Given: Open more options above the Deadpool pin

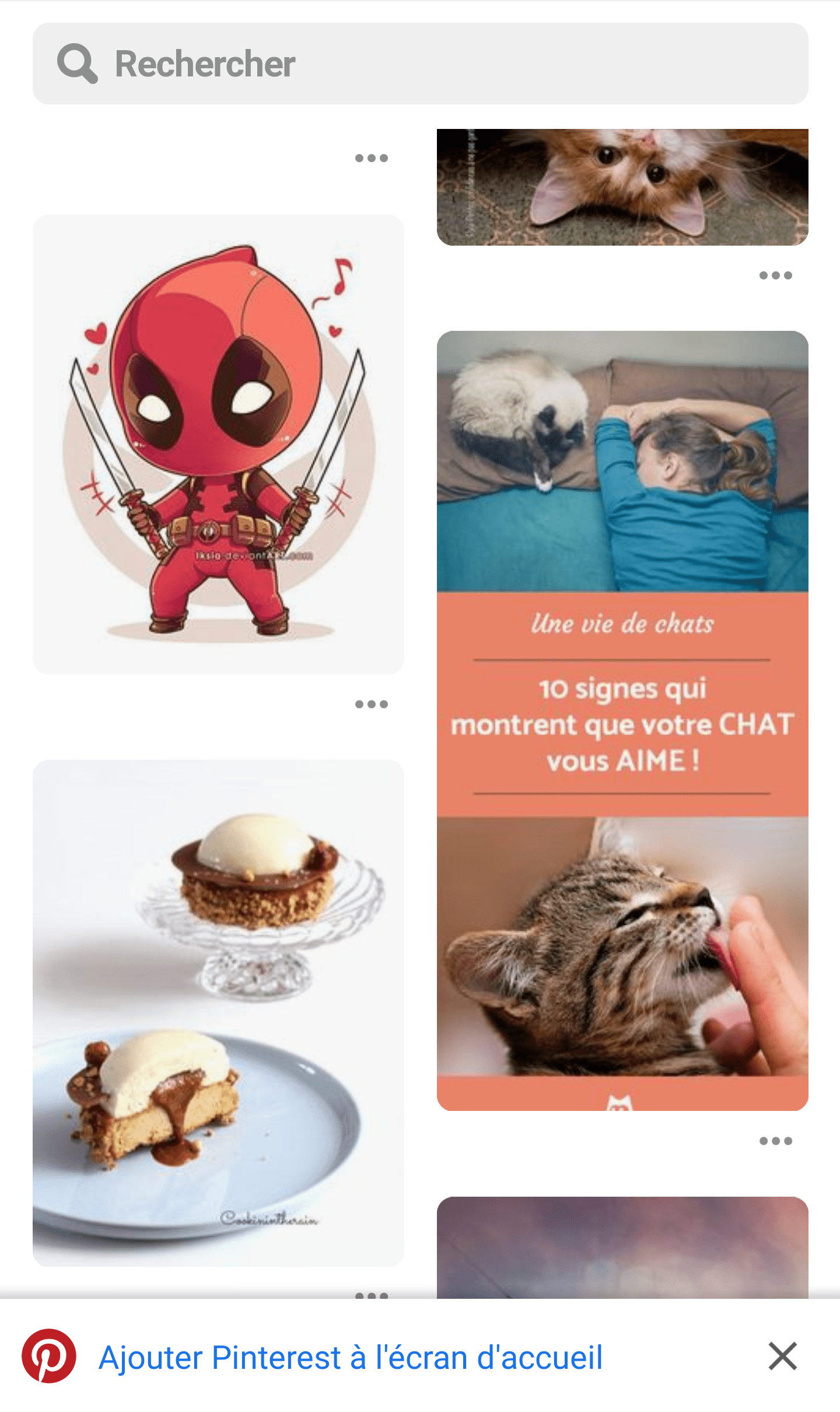Looking at the screenshot, I should tap(372, 158).
